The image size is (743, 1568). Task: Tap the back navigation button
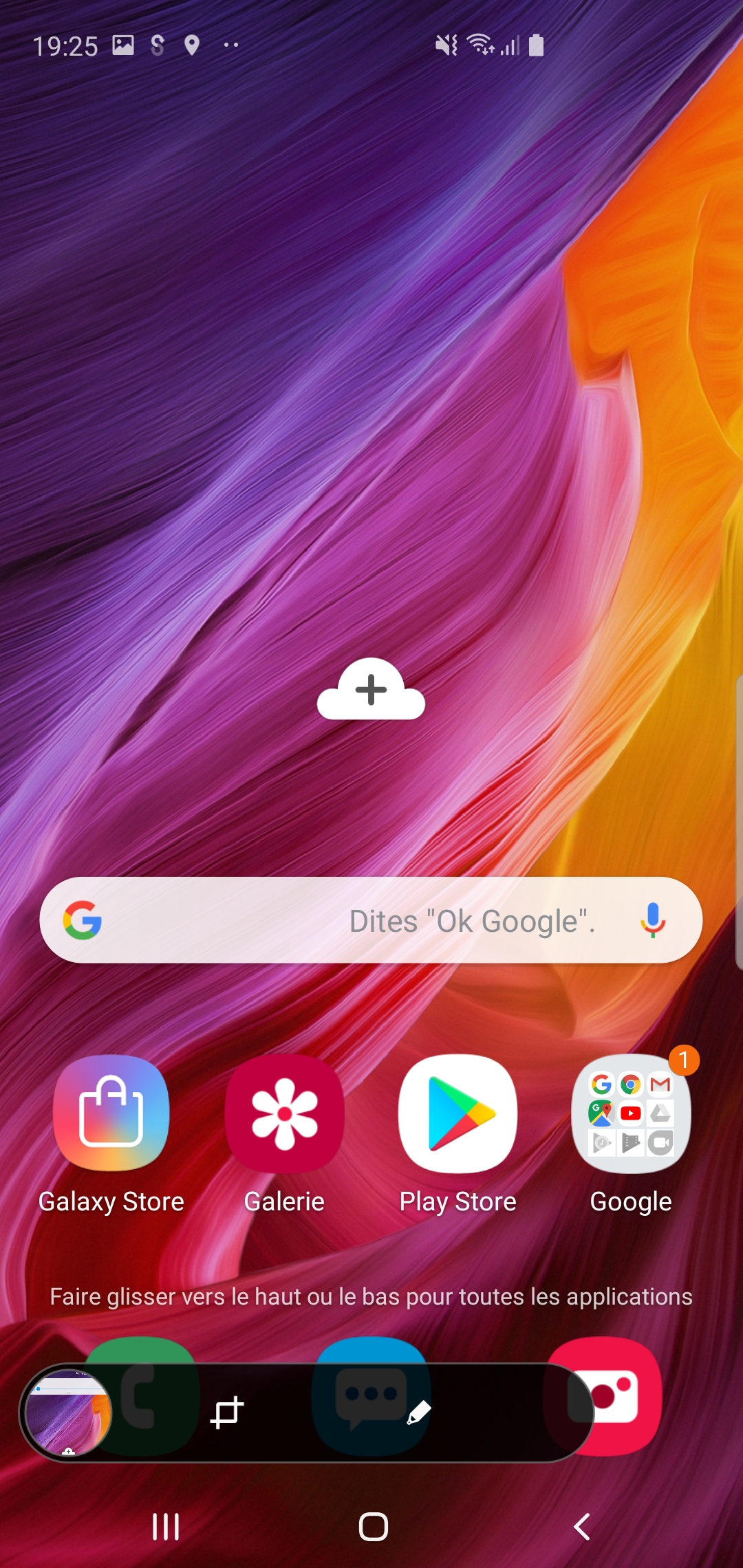(x=582, y=1527)
